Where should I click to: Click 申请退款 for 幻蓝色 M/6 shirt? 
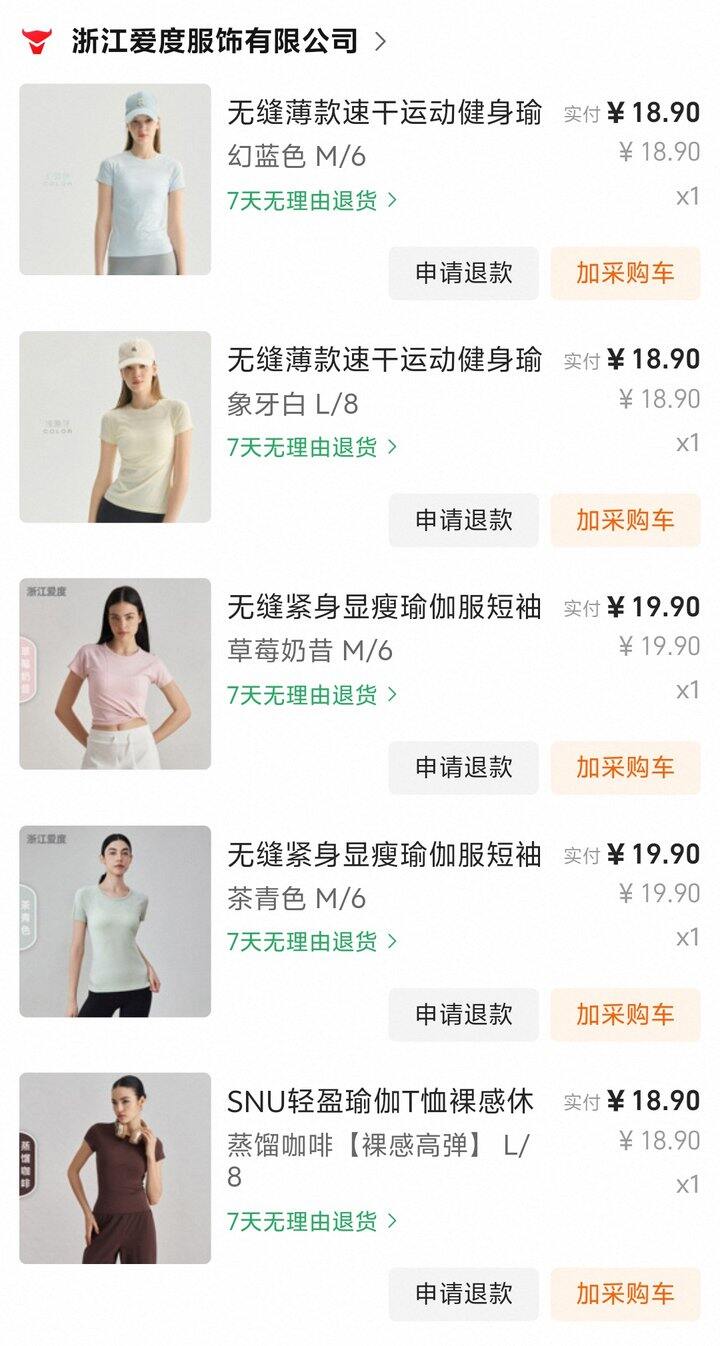(x=463, y=272)
